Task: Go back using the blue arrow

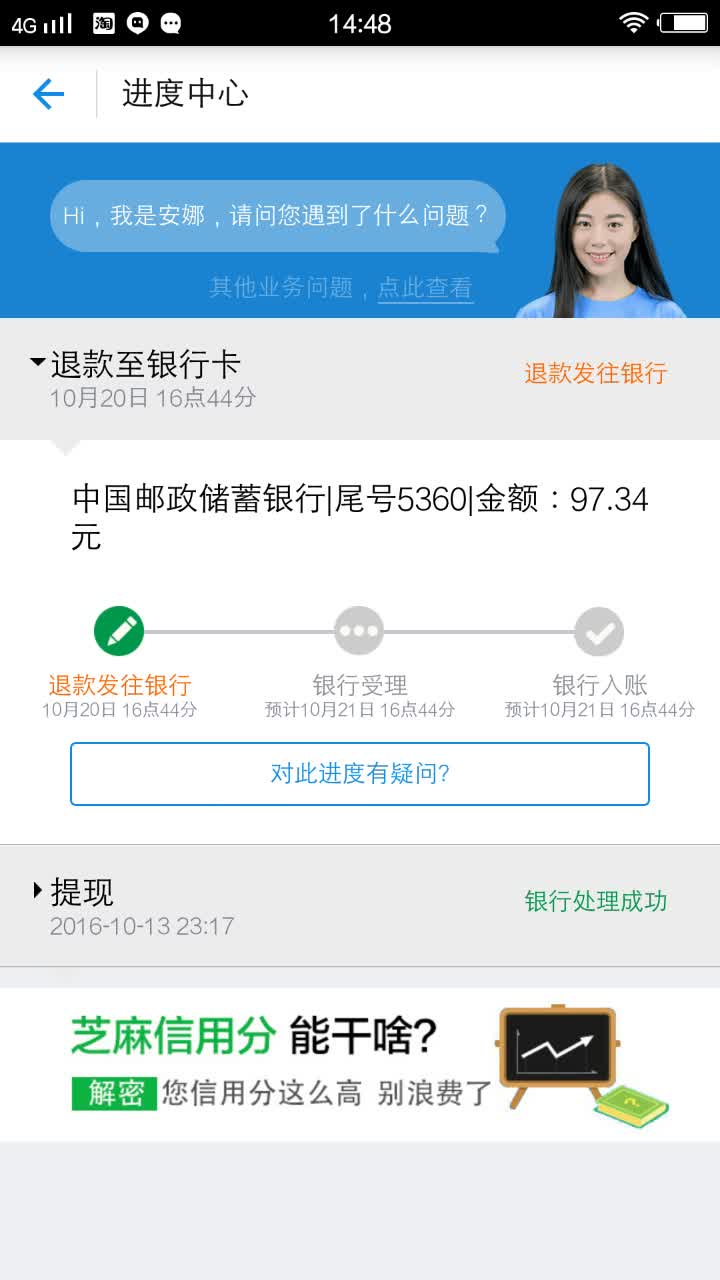Action: pos(48,94)
